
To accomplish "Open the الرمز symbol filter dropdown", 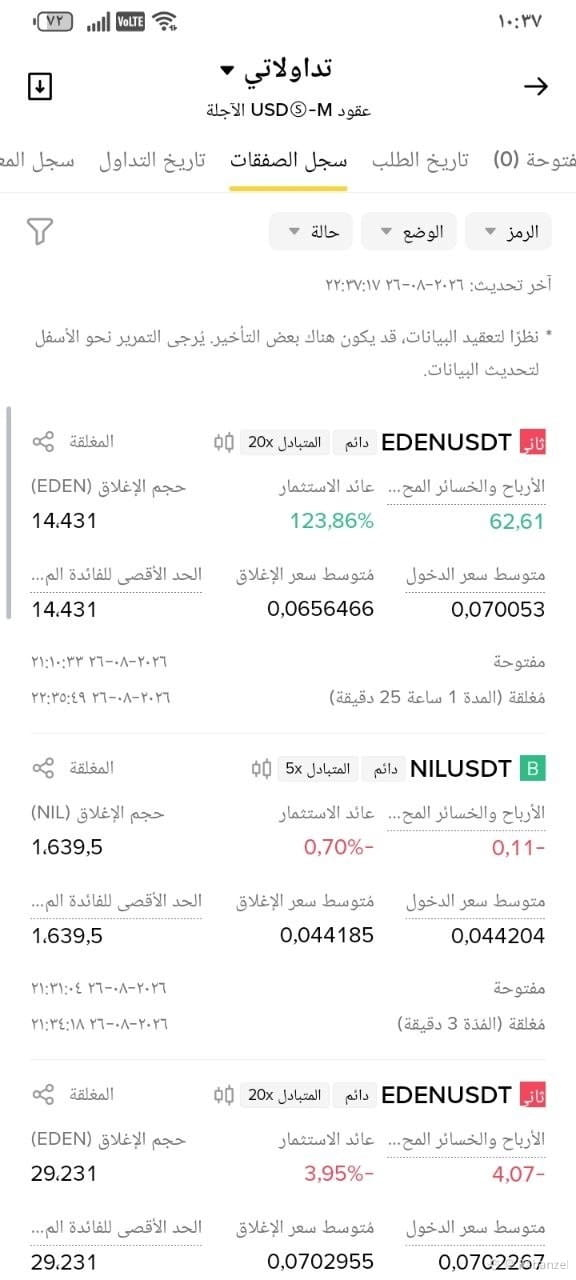I will pyautogui.click(x=510, y=232).
